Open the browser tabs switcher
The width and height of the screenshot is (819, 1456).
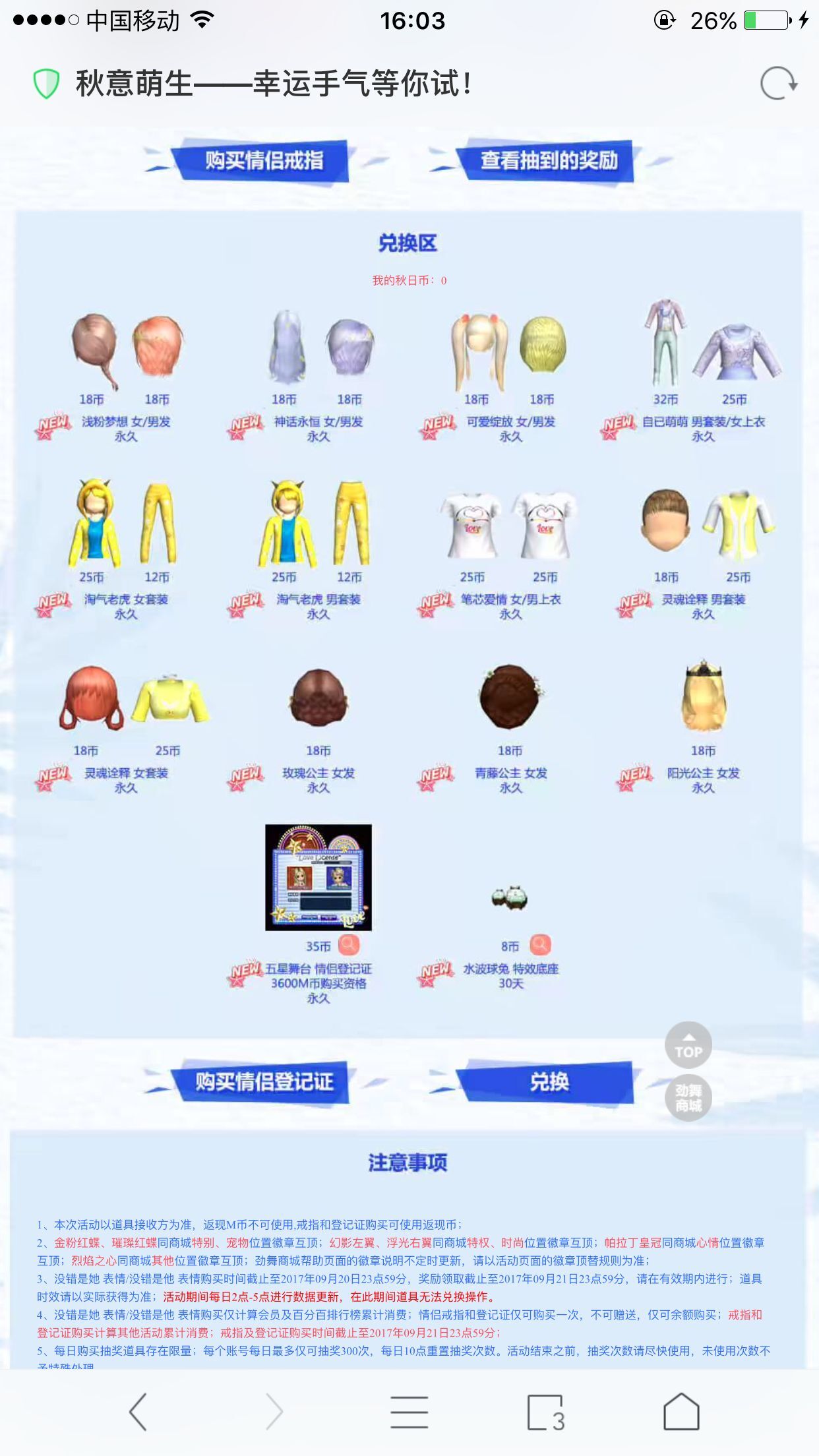[546, 1412]
